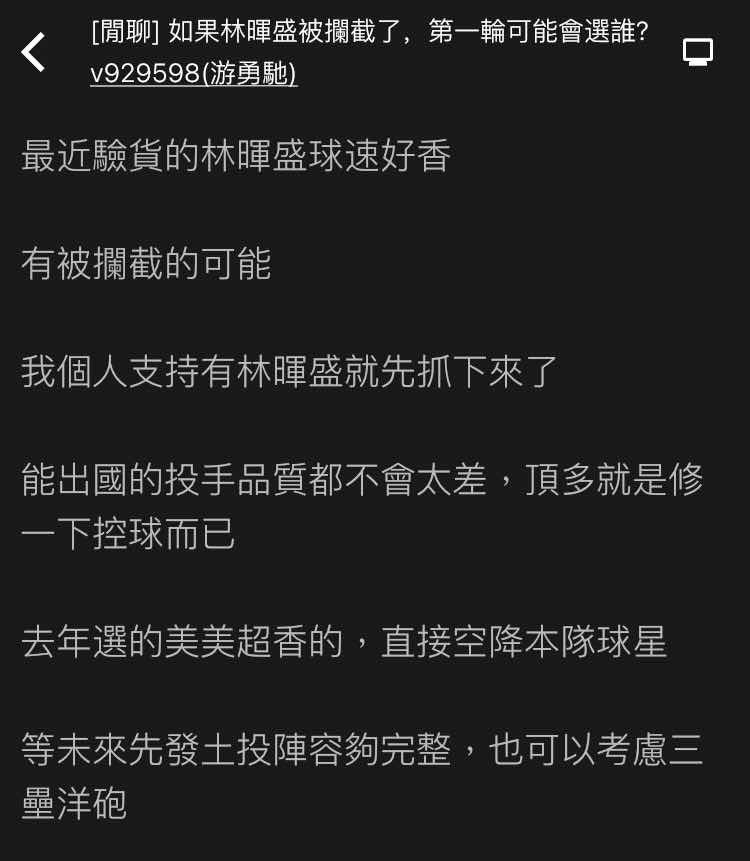Screen dimensions: 750x861
Task: Go back using the top-left arrow
Action: coord(34,52)
